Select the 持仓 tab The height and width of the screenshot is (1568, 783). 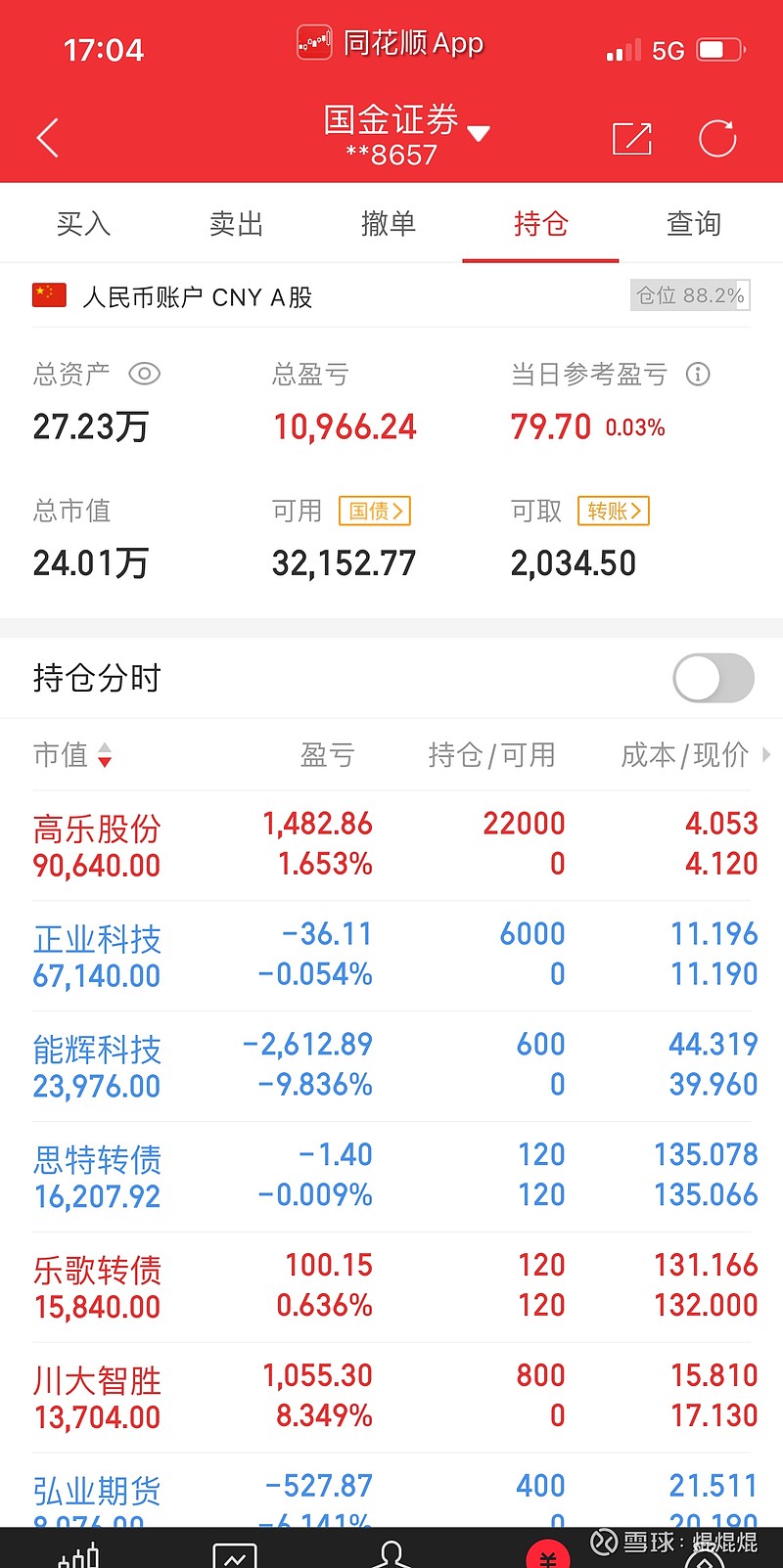coord(540,224)
